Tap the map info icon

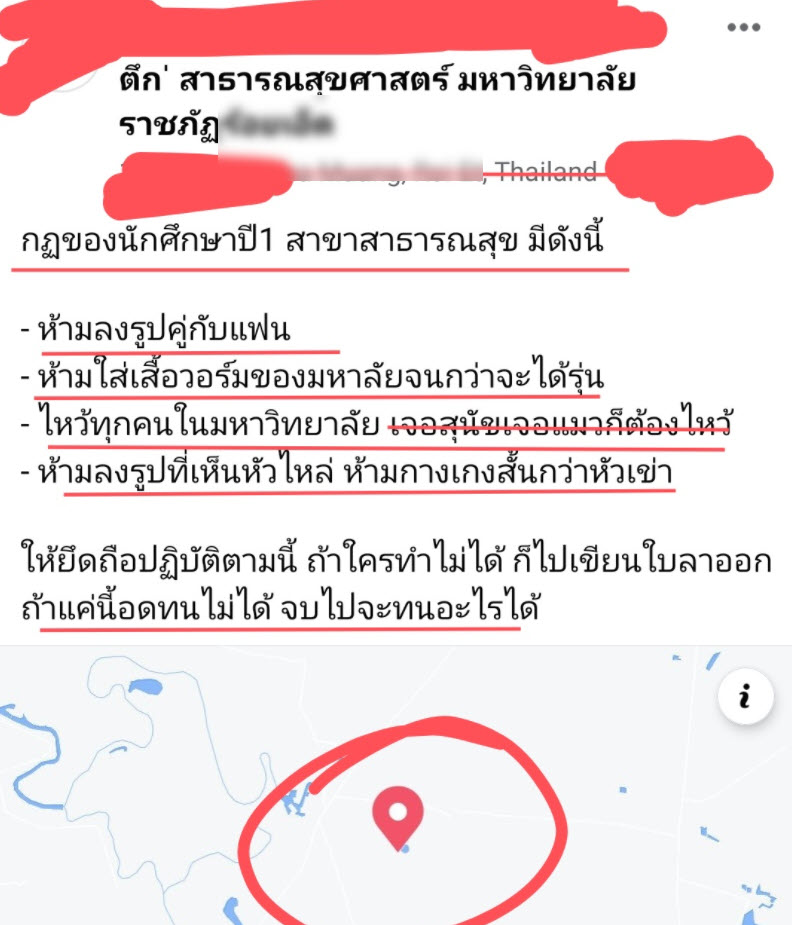[x=745, y=697]
